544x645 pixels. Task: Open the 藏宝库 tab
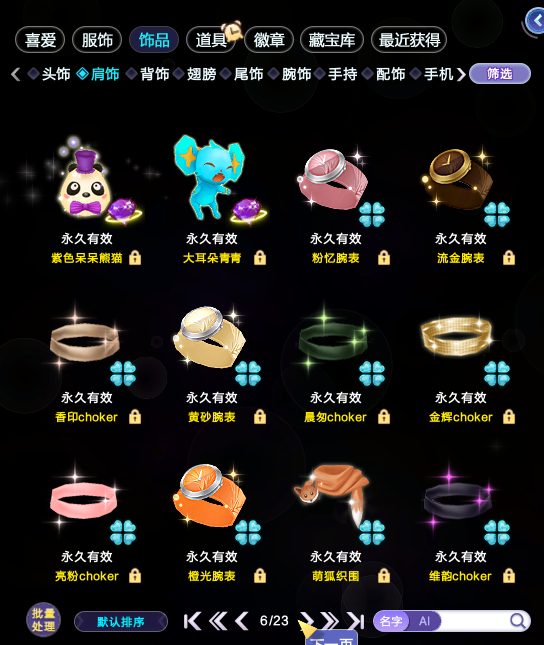click(x=332, y=40)
